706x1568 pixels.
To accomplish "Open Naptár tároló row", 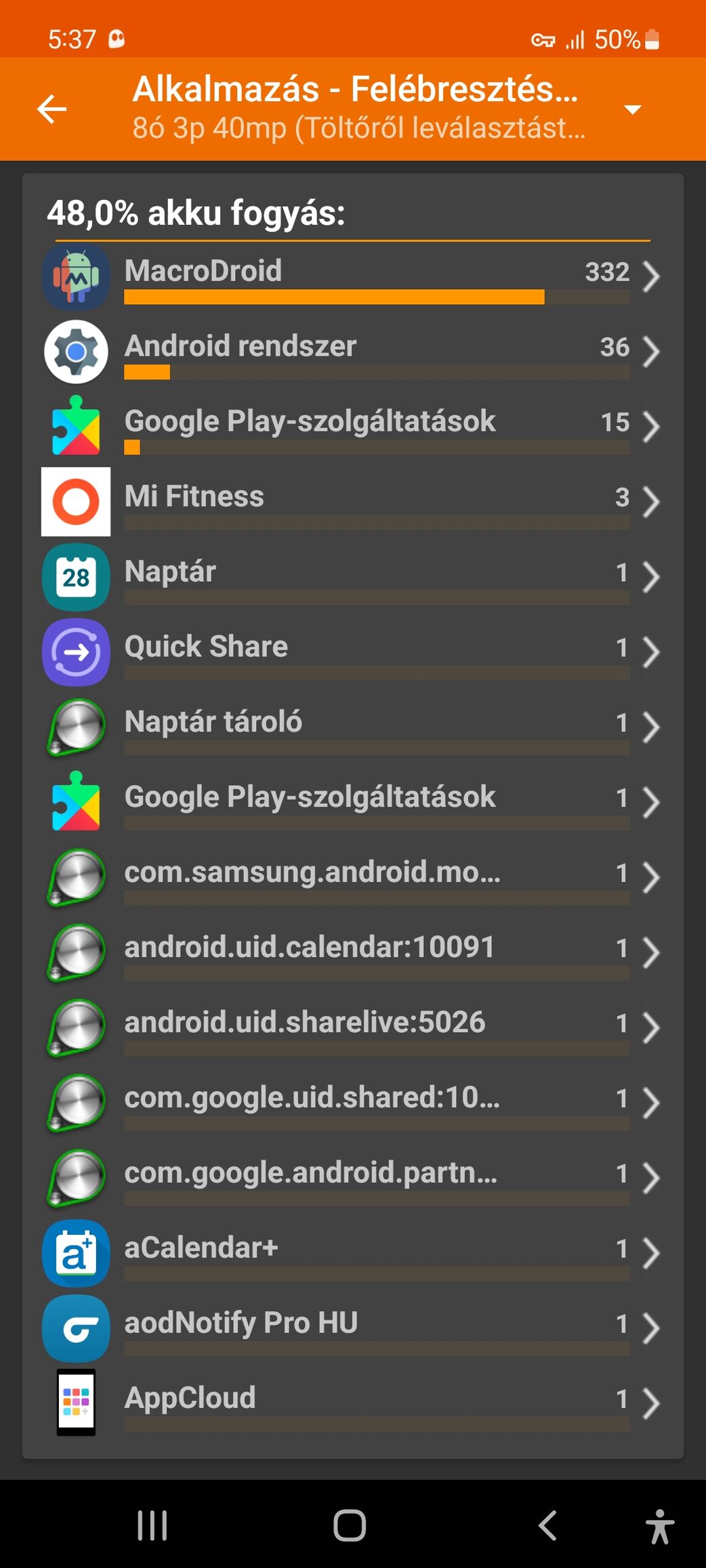I will 352,728.
